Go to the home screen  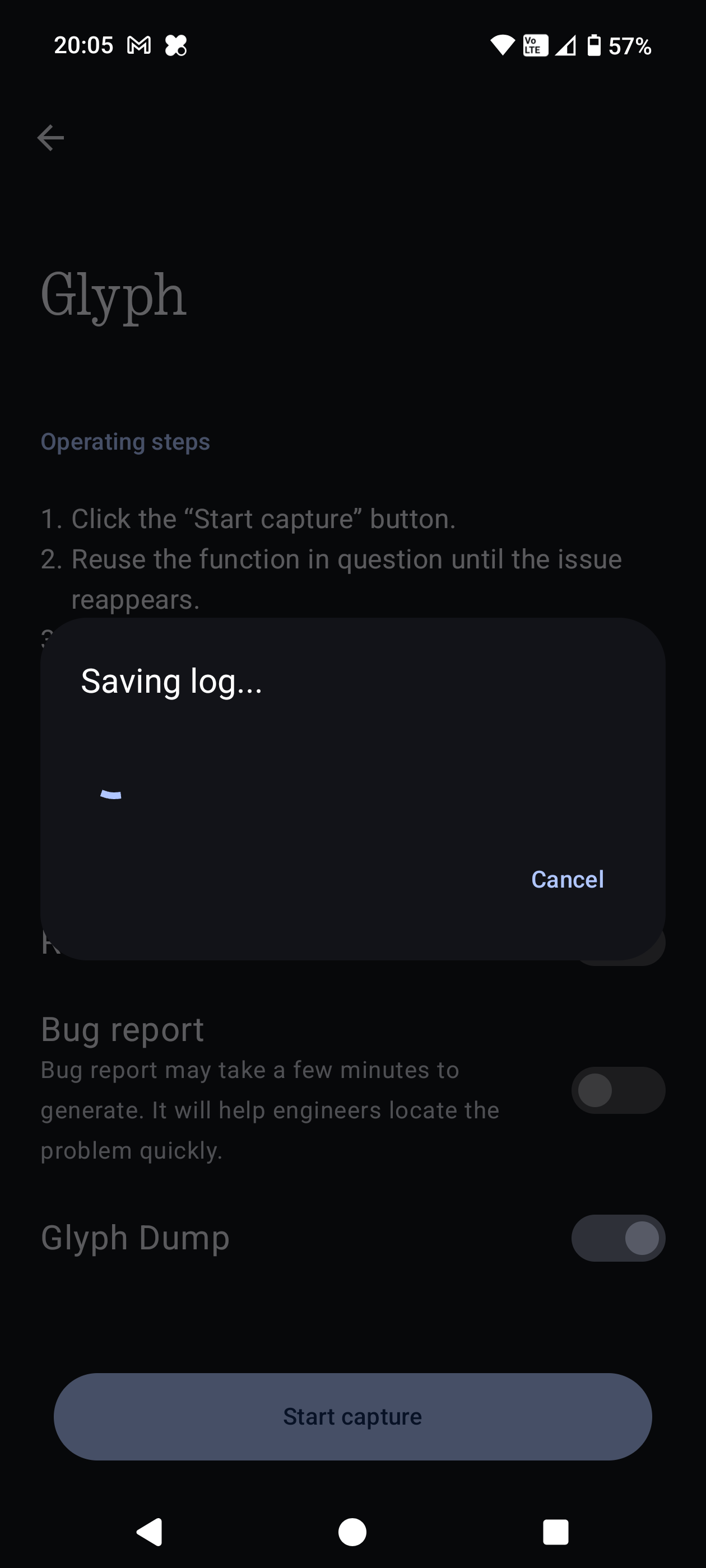coord(352,1532)
